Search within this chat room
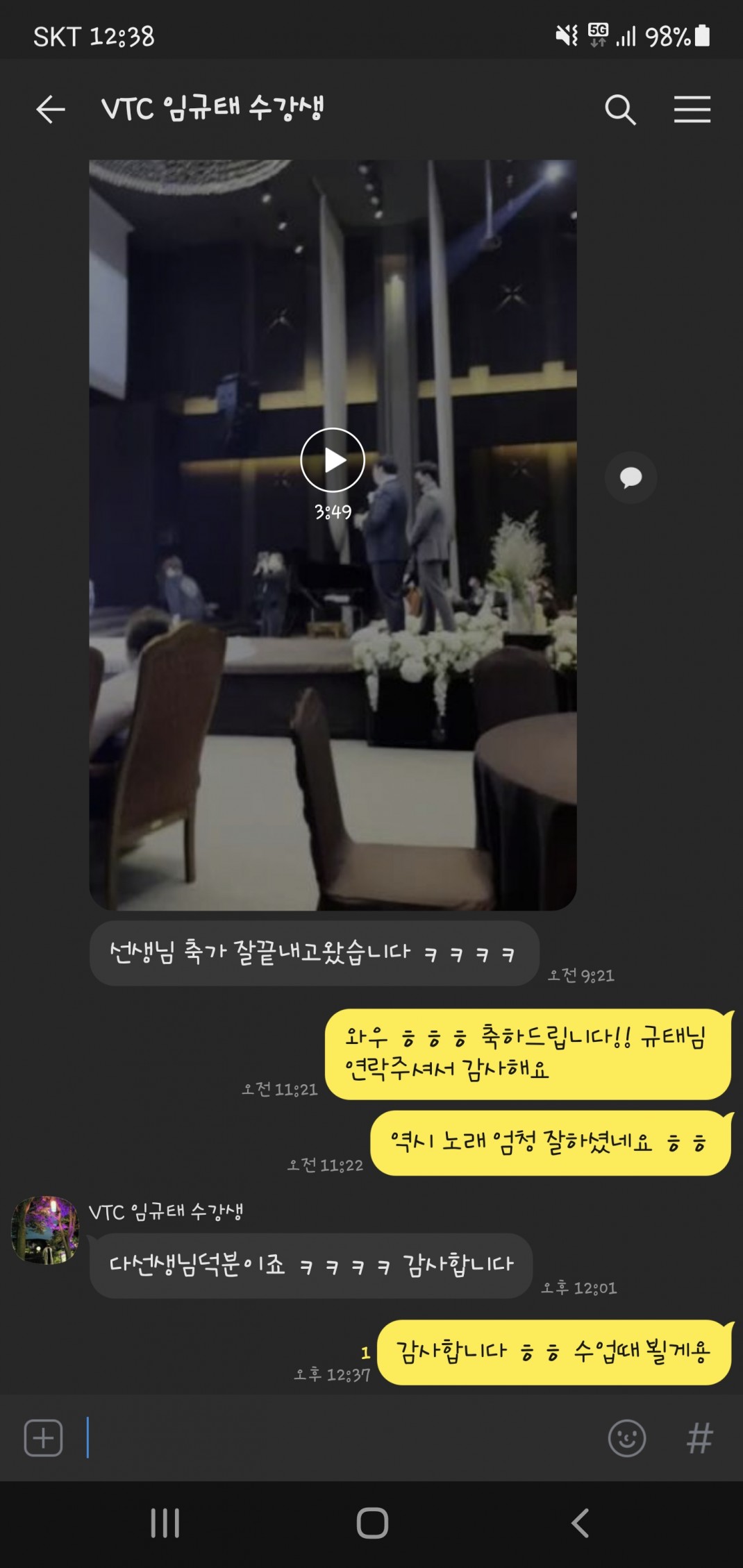This screenshot has height=1568, width=743. (619, 110)
